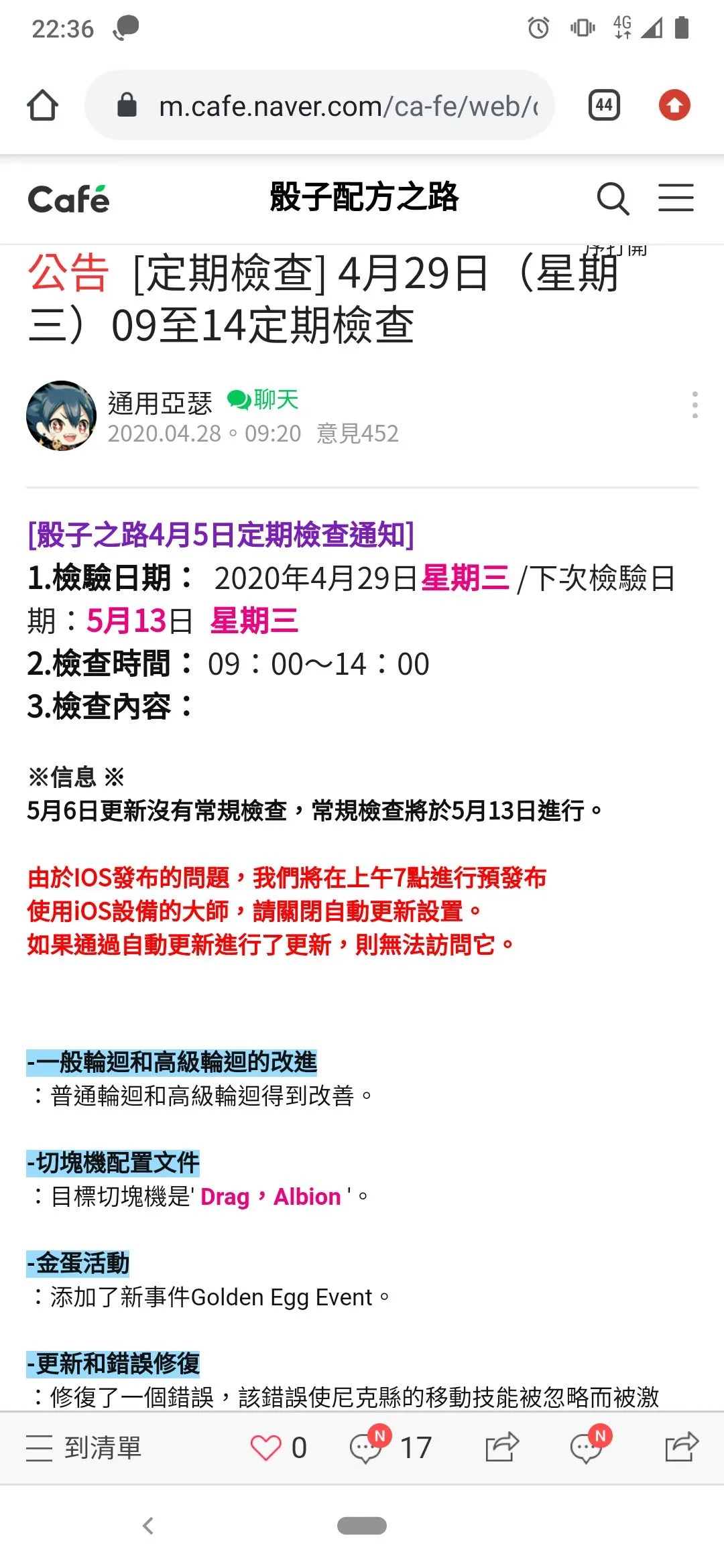
Task: Open the Café home logo
Action: 68,199
